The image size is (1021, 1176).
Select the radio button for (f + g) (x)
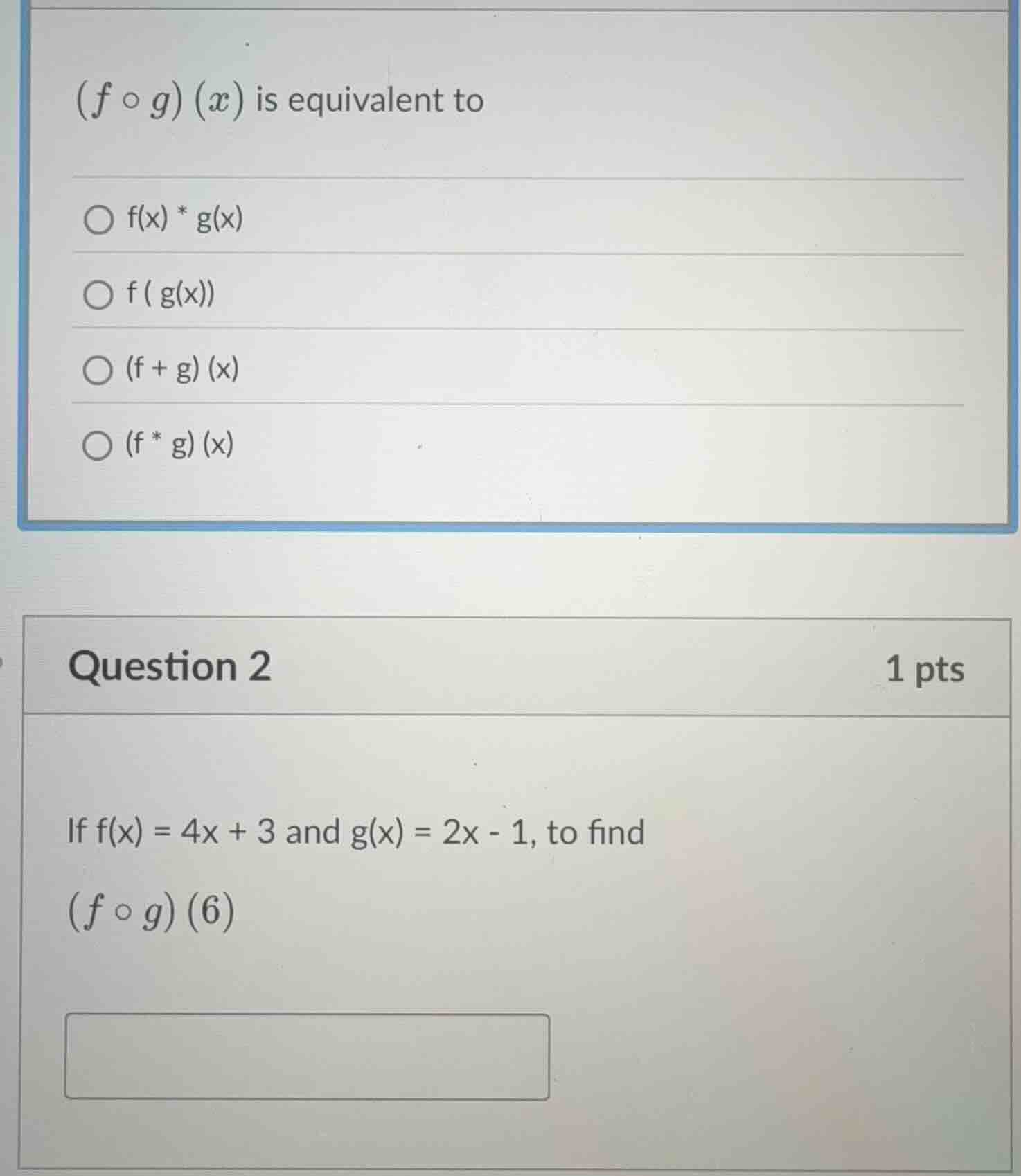tap(98, 370)
